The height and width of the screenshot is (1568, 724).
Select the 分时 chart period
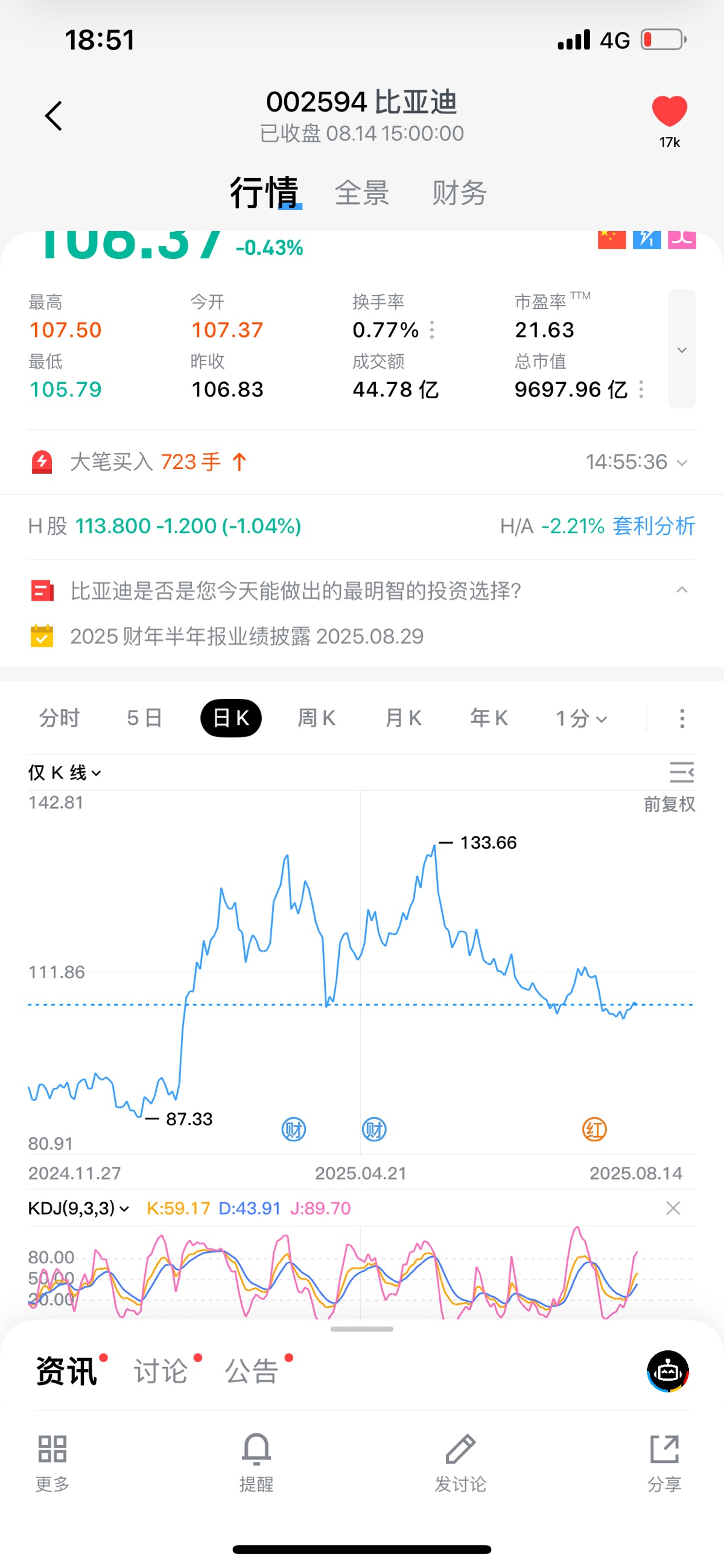[x=60, y=718]
